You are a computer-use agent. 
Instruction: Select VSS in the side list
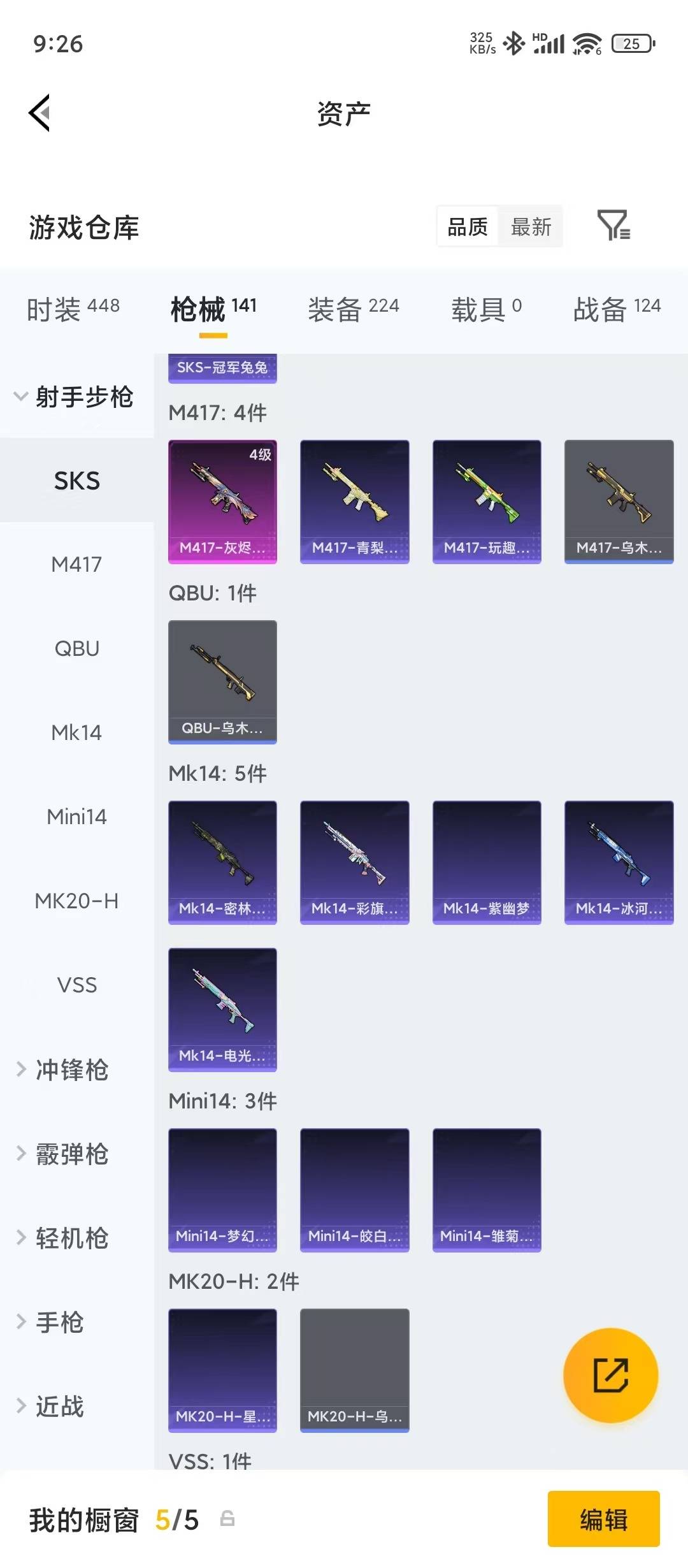pyautogui.click(x=77, y=985)
